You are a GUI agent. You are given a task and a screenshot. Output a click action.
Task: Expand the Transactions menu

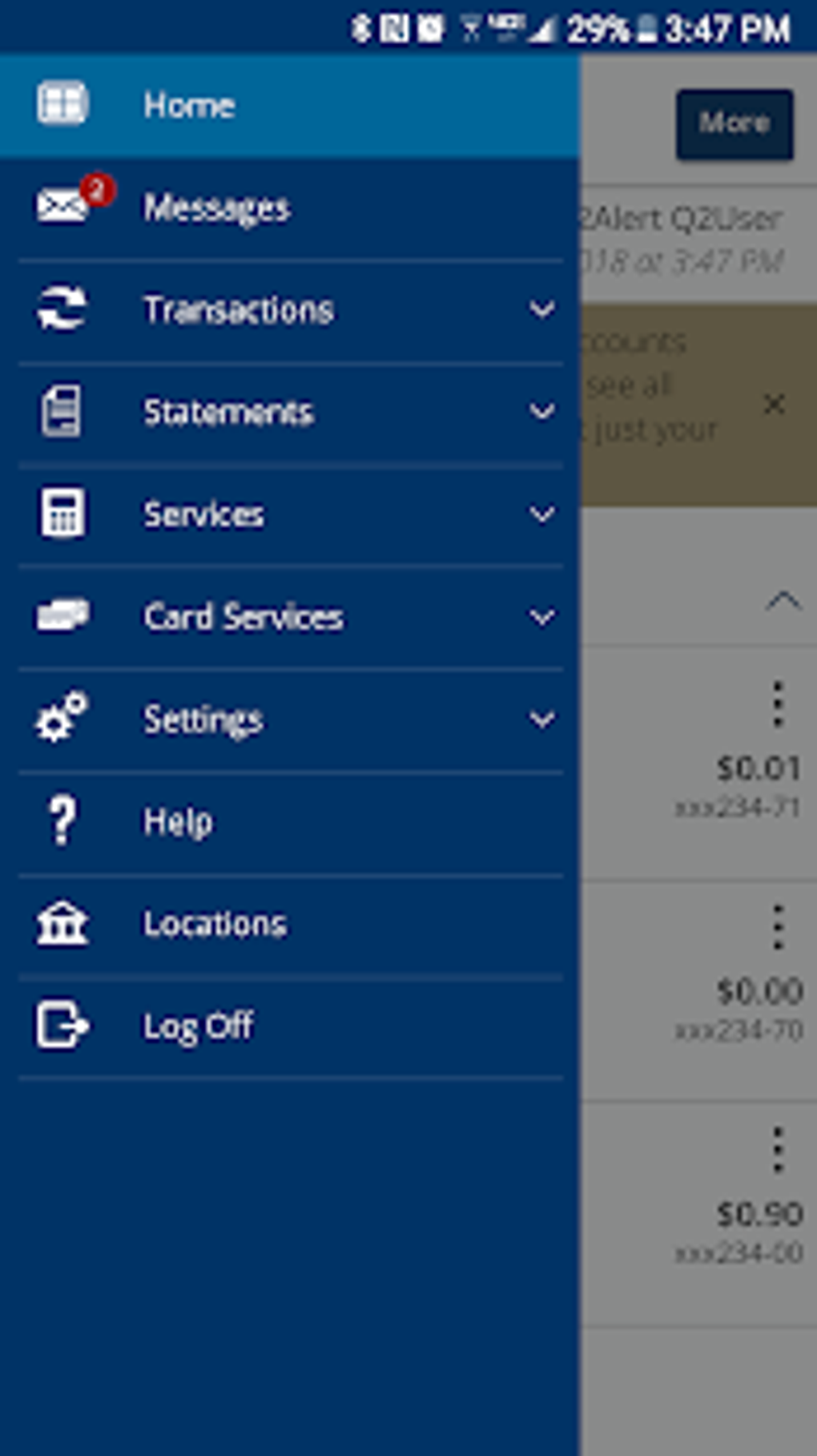[289, 310]
